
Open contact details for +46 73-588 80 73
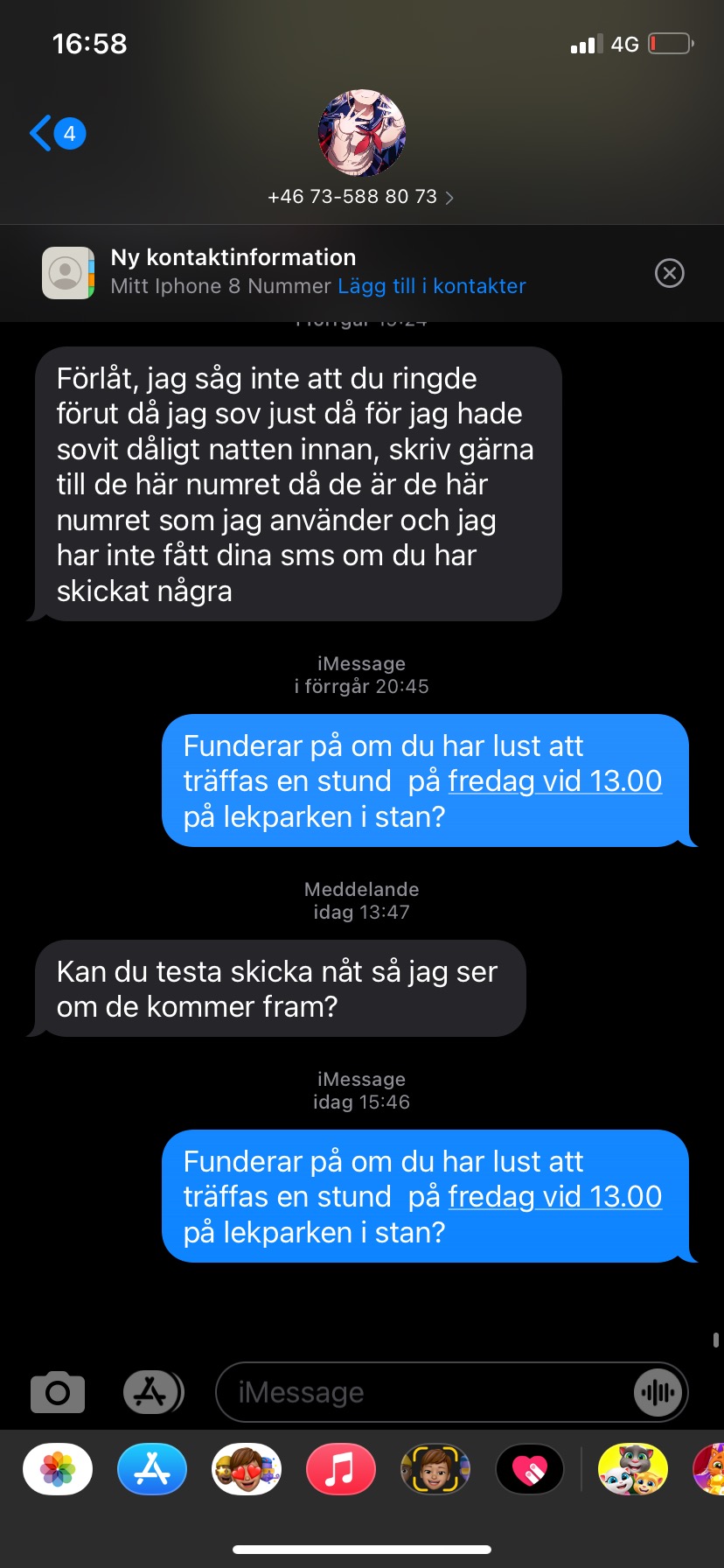point(360,197)
